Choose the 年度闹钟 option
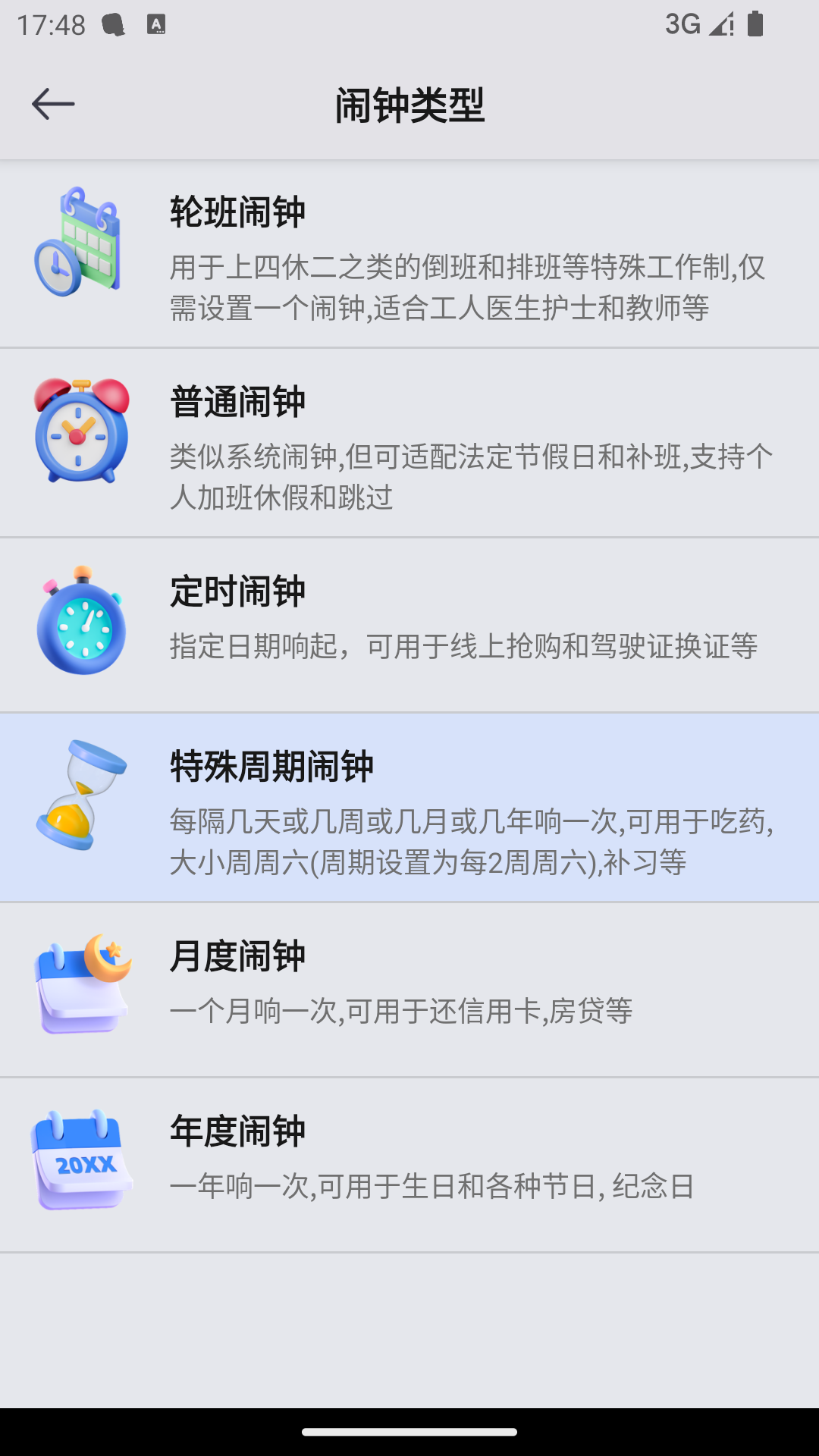 click(x=409, y=1165)
